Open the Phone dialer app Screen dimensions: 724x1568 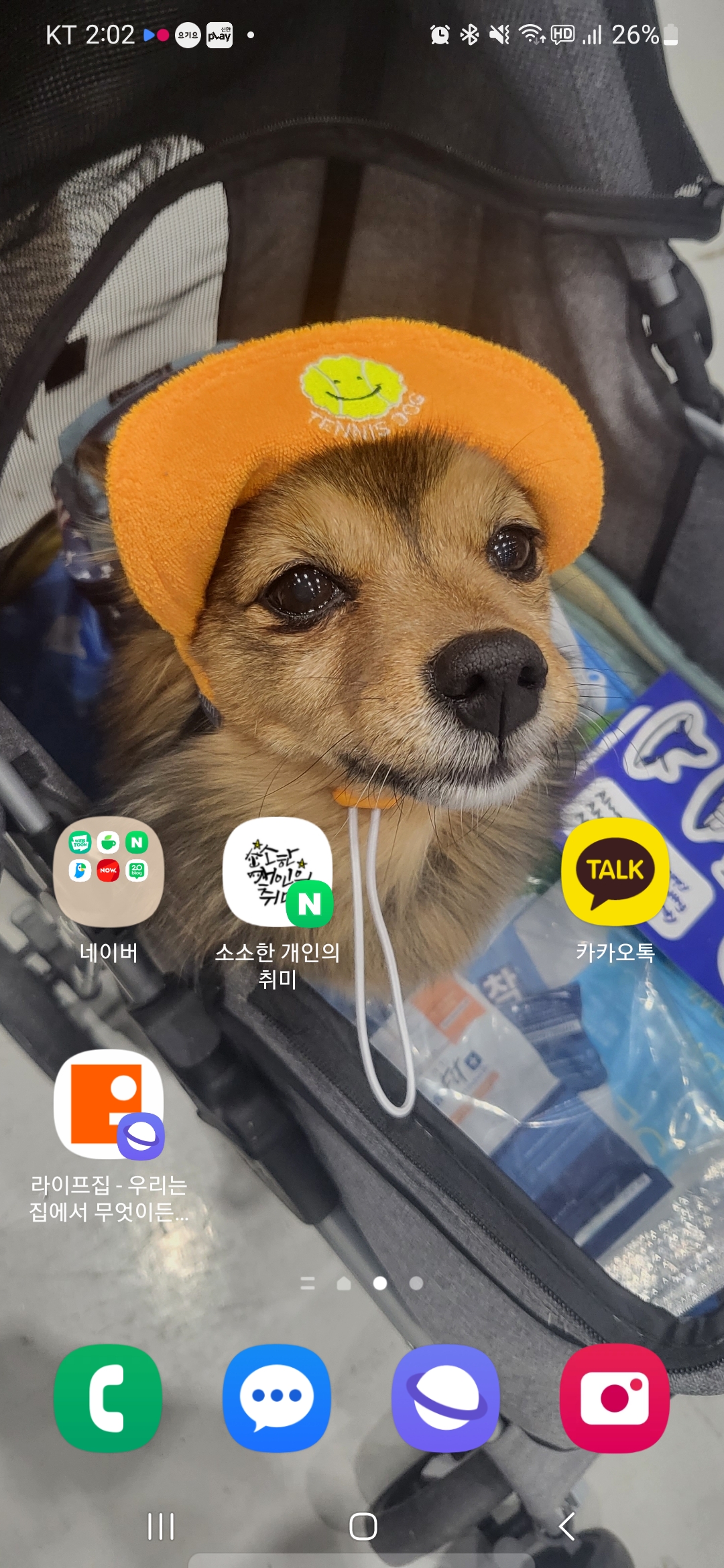click(109, 1398)
